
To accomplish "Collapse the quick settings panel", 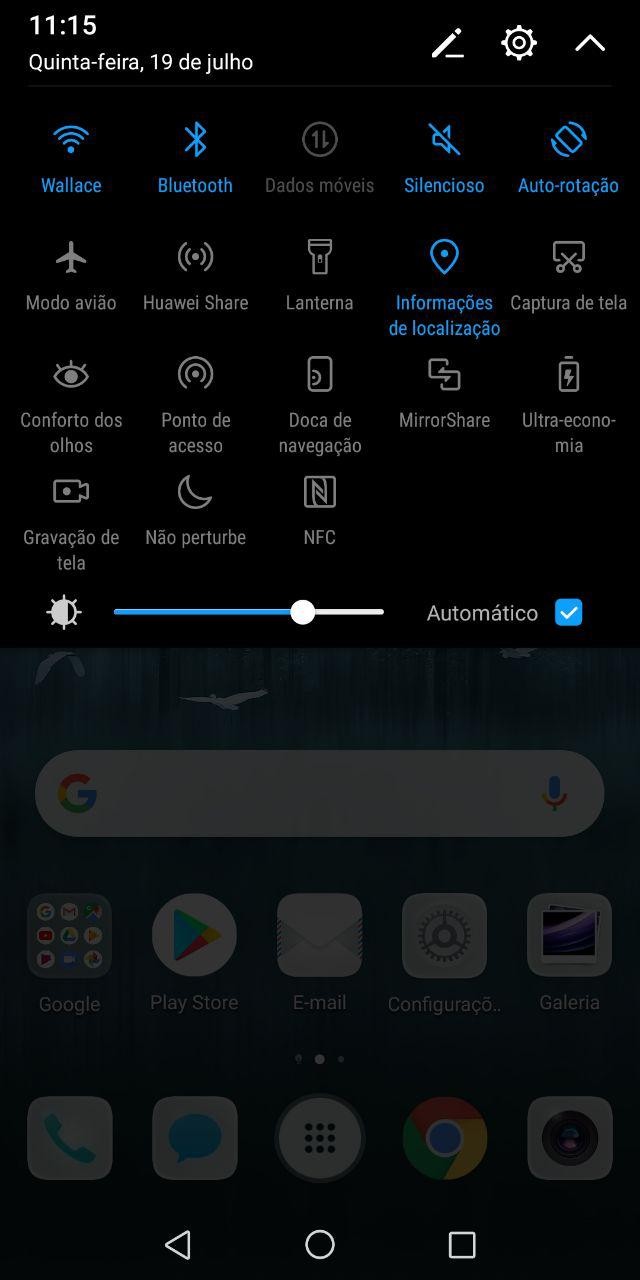I will tap(590, 43).
